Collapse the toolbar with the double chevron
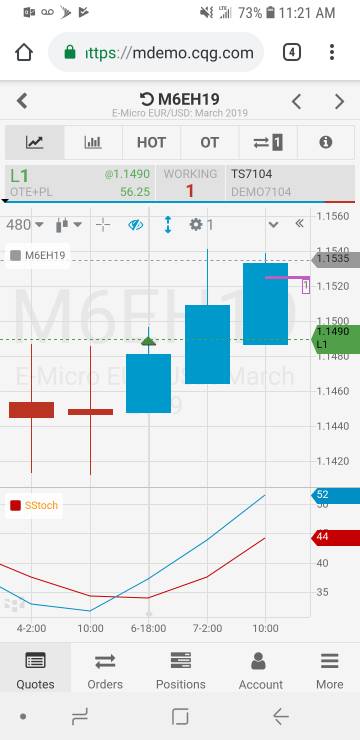The height and width of the screenshot is (740, 360). (x=299, y=224)
